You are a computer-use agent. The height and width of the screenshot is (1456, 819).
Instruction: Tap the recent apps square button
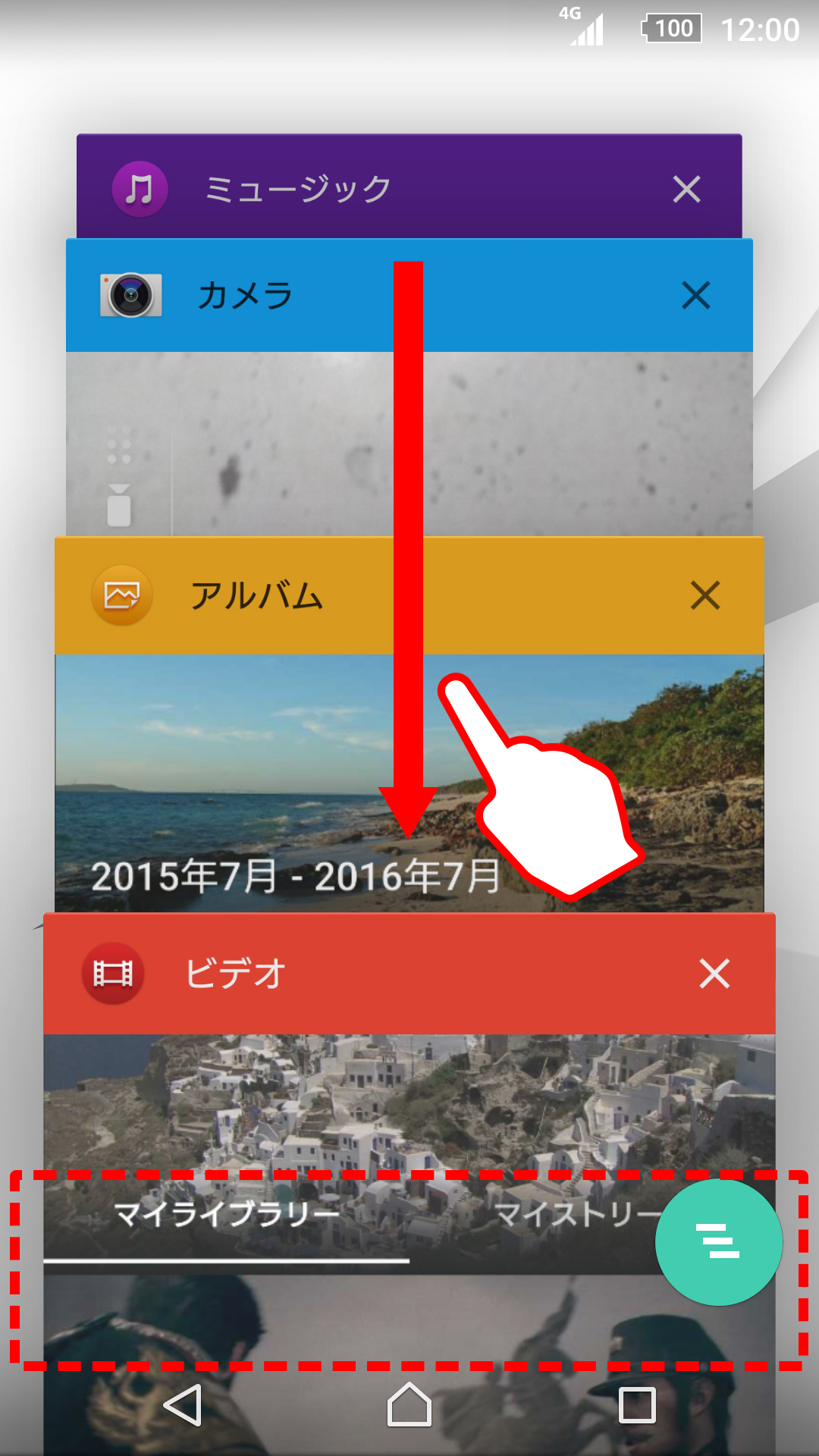pyautogui.click(x=637, y=1405)
